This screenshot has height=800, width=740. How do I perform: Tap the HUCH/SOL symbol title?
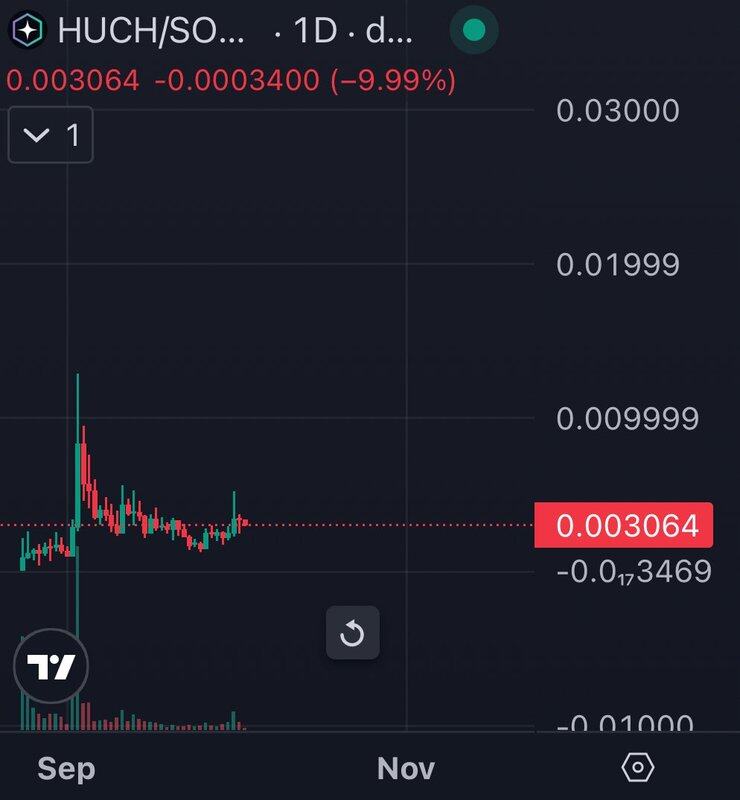150,31
